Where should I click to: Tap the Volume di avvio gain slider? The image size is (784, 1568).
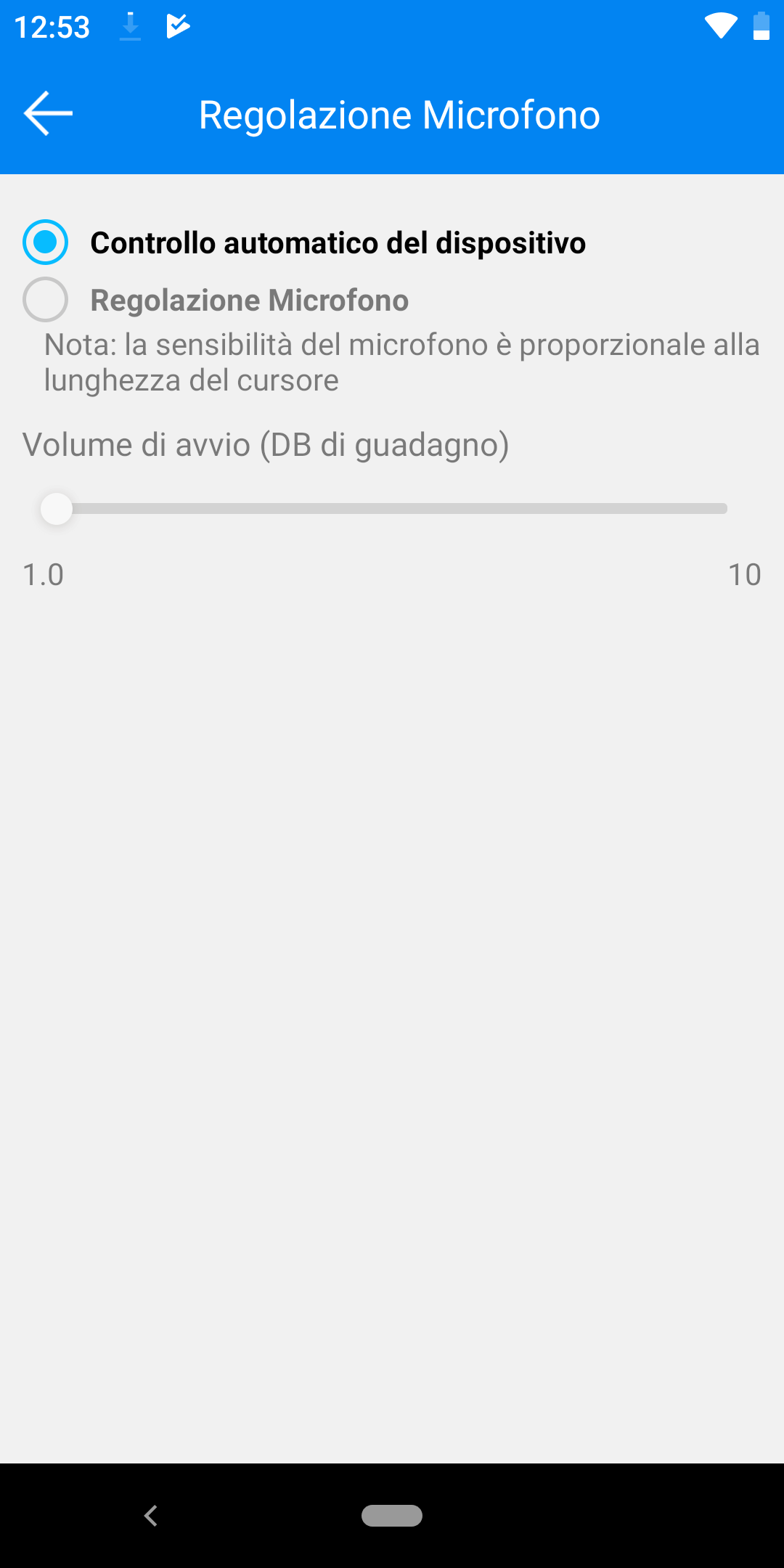[x=384, y=509]
